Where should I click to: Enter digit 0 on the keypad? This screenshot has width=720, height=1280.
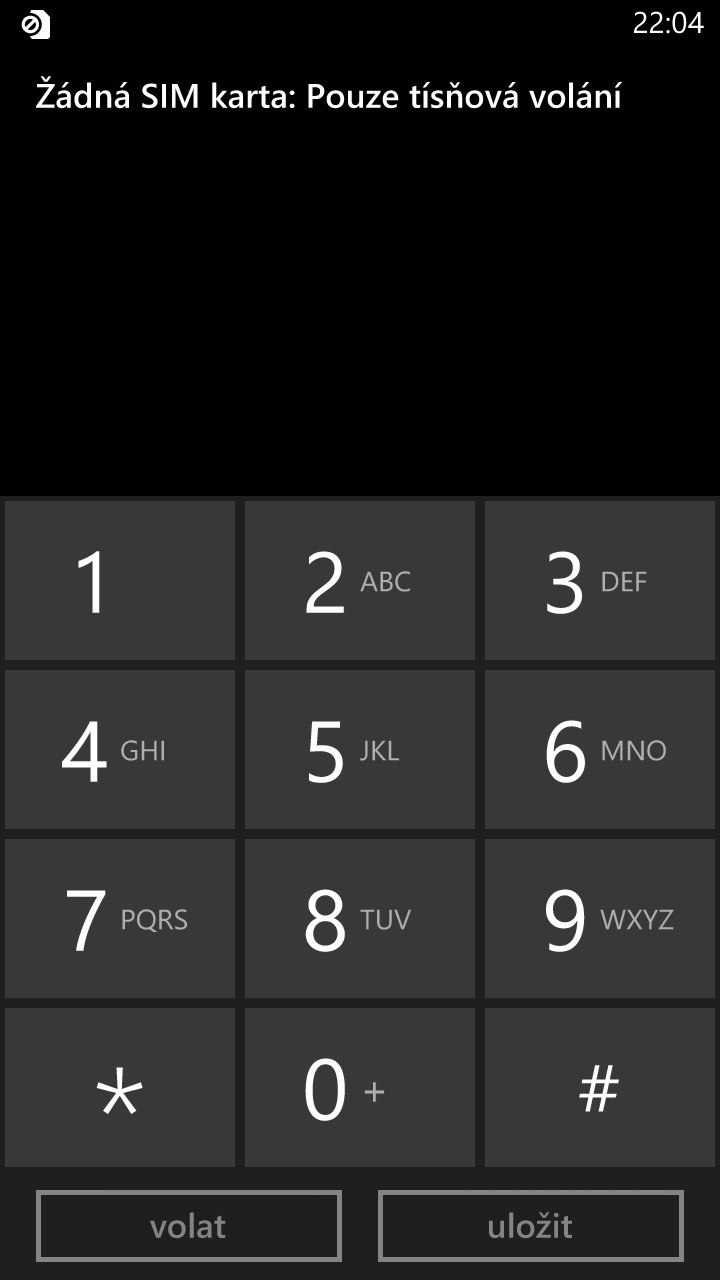[x=360, y=1087]
